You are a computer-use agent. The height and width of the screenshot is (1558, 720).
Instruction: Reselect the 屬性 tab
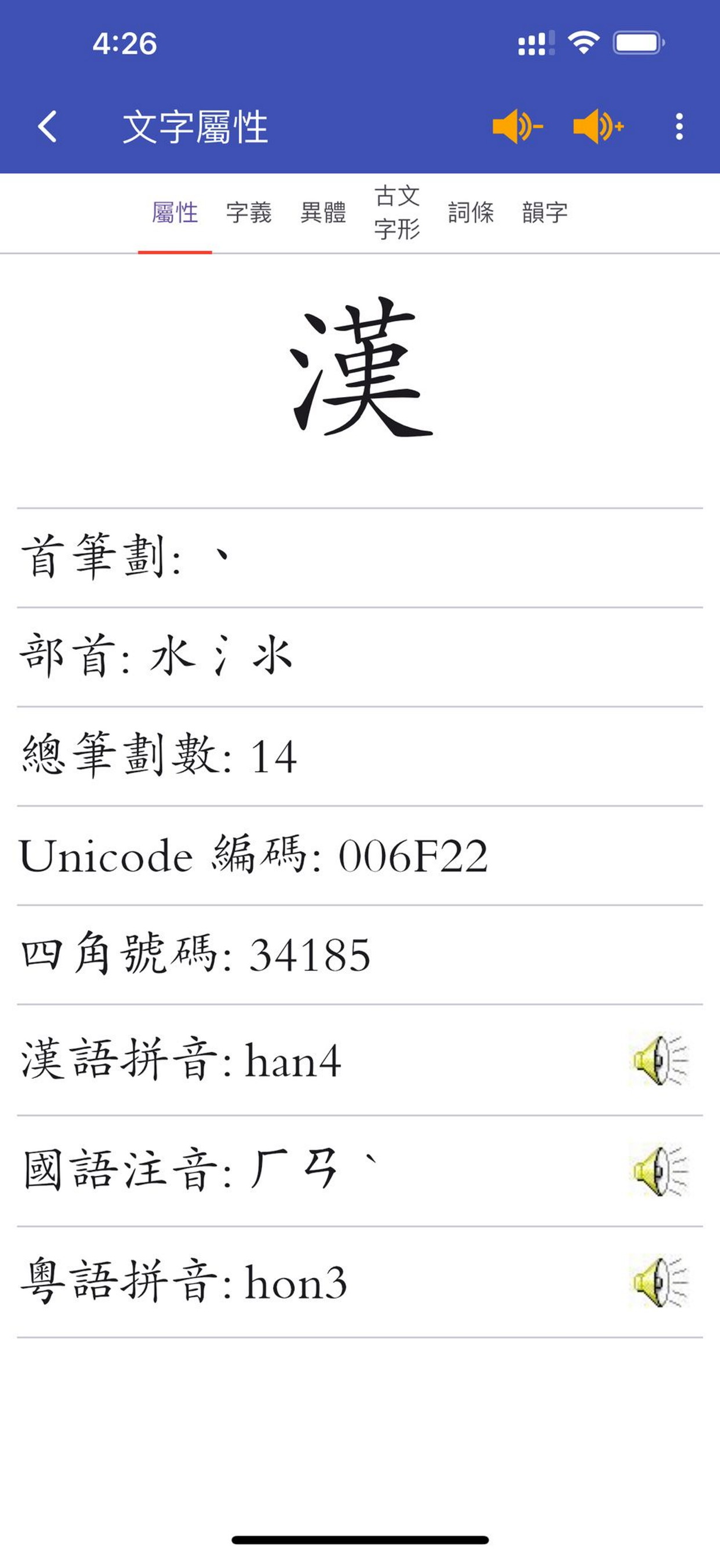176,212
